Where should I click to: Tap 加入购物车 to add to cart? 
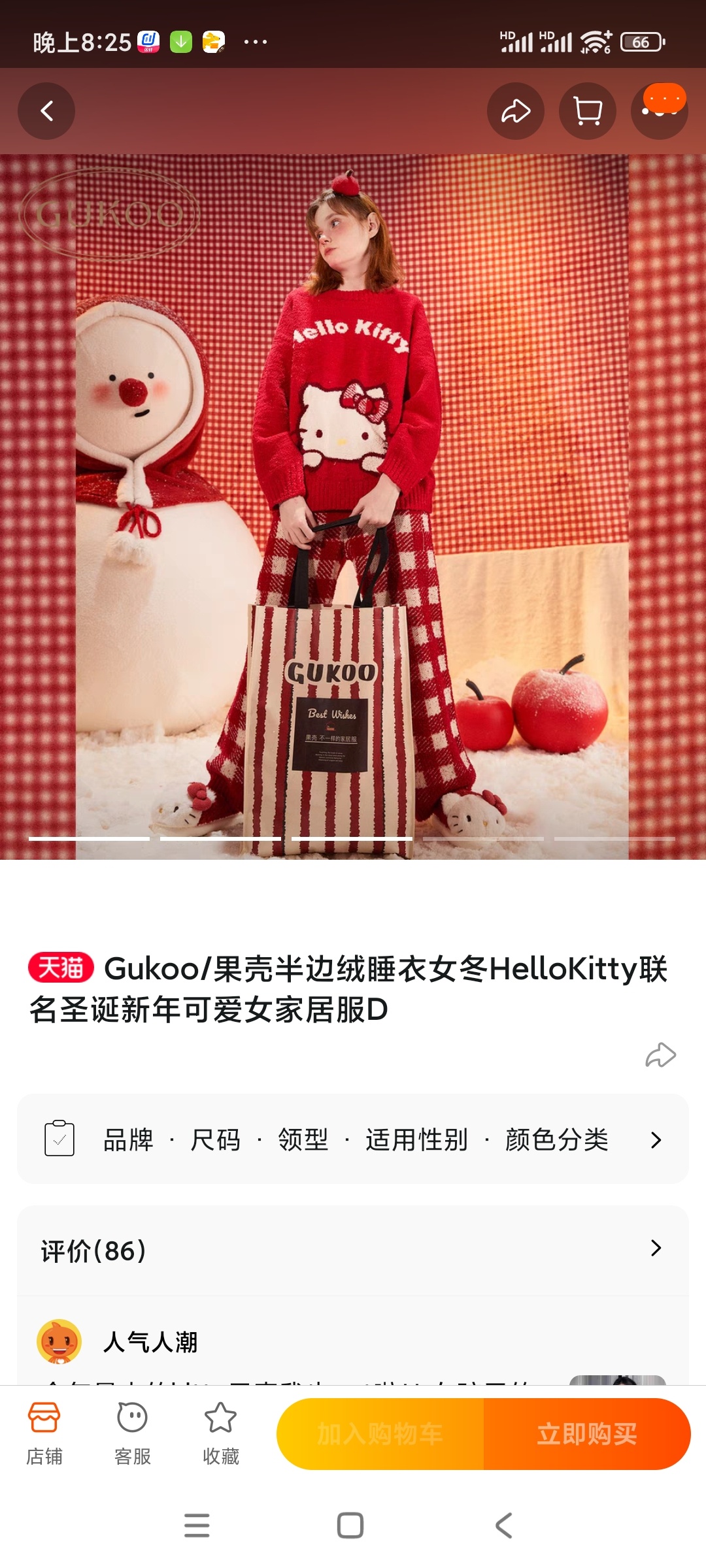(x=380, y=1434)
